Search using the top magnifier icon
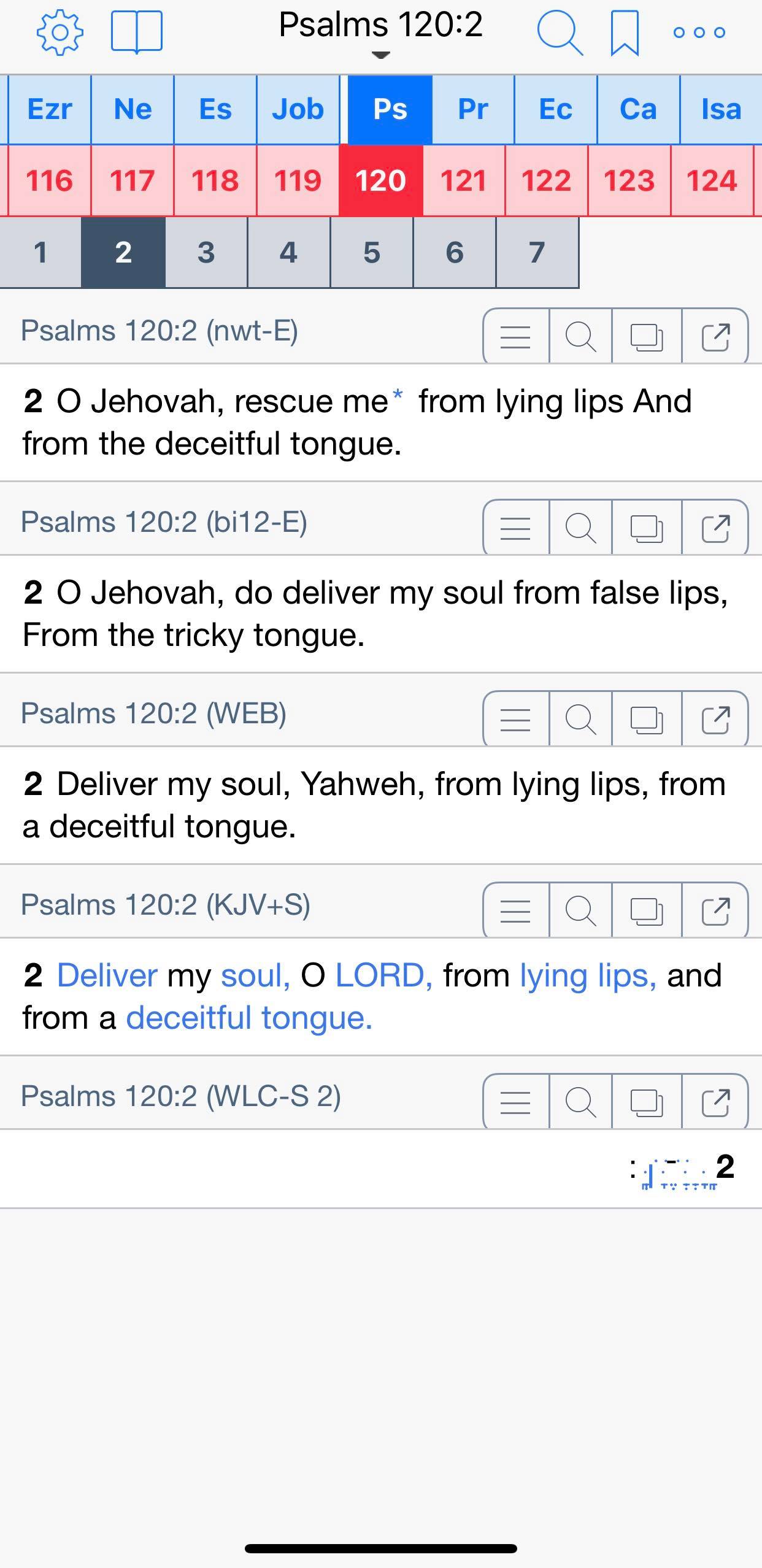The image size is (762, 1568). [x=560, y=33]
